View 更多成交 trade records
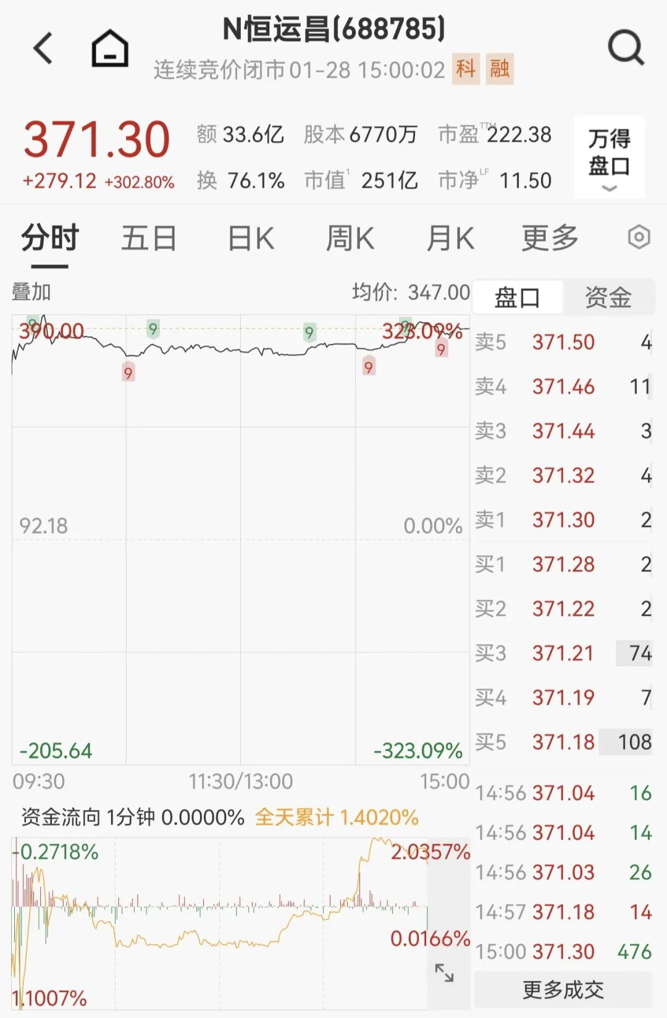 pos(564,990)
